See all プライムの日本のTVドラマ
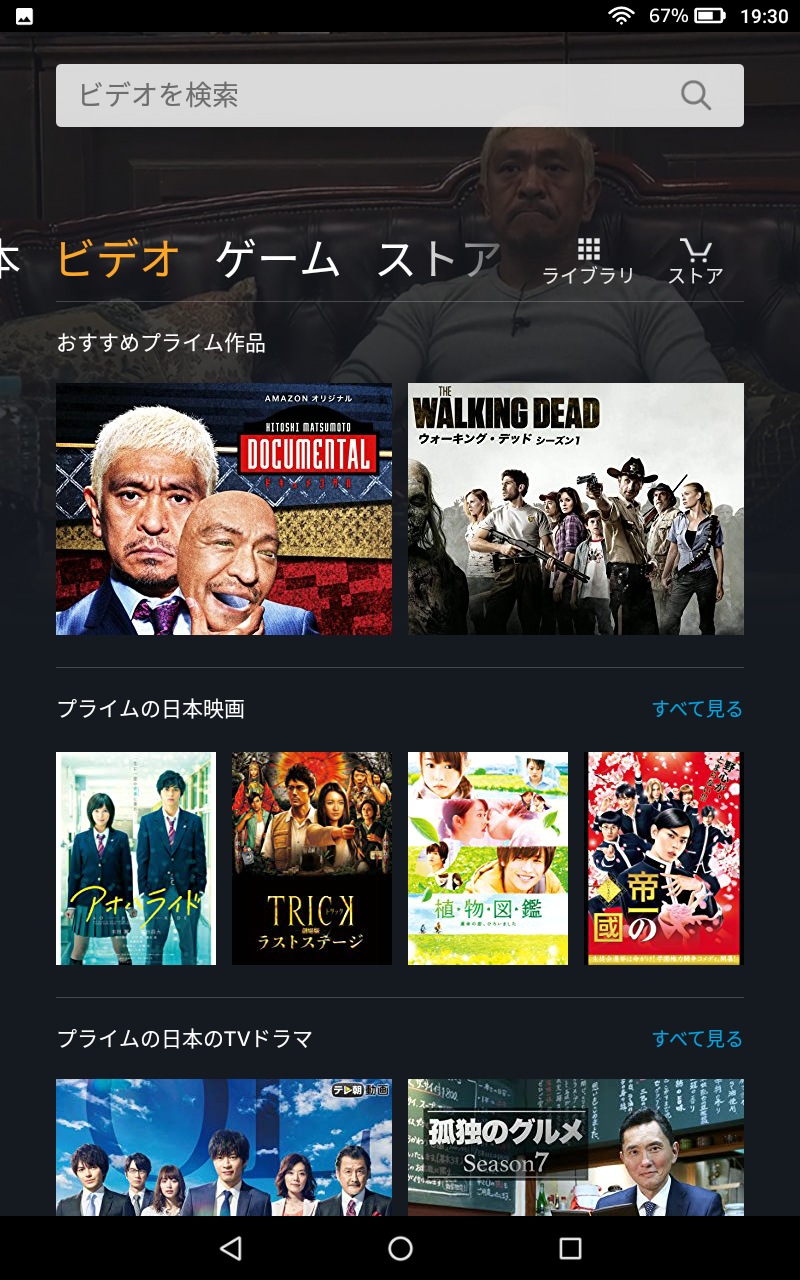This screenshot has width=800, height=1280. click(697, 1039)
